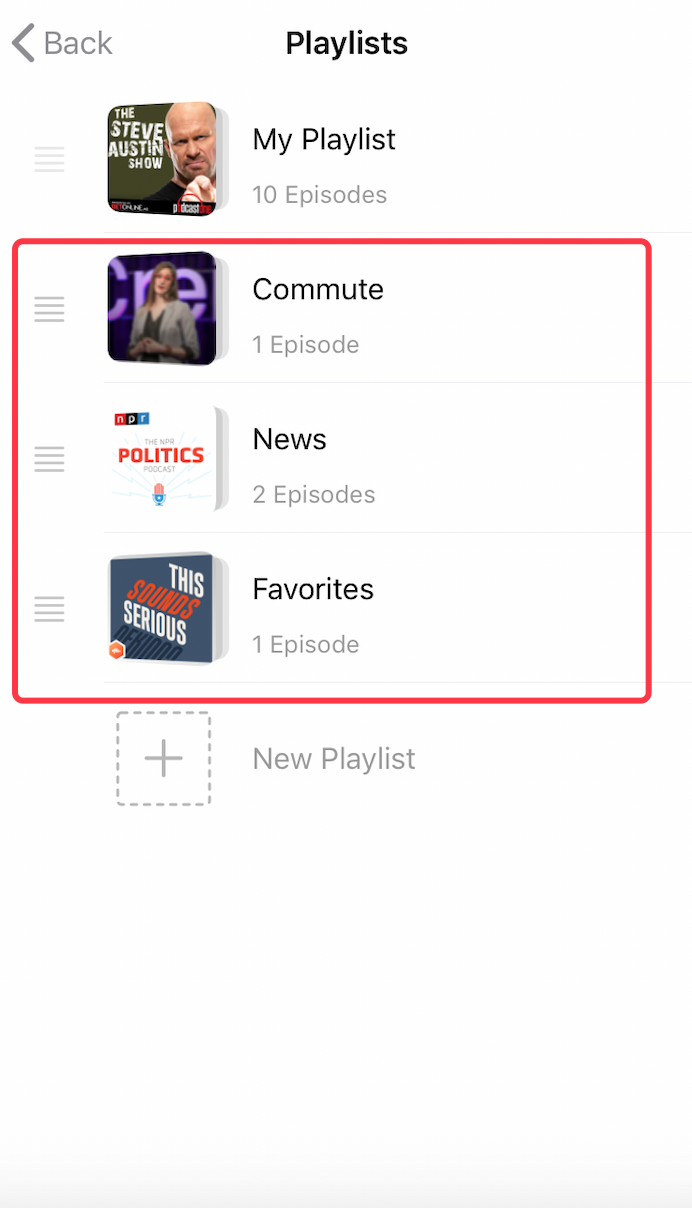Tap the reorder handle beside News

tap(50, 459)
